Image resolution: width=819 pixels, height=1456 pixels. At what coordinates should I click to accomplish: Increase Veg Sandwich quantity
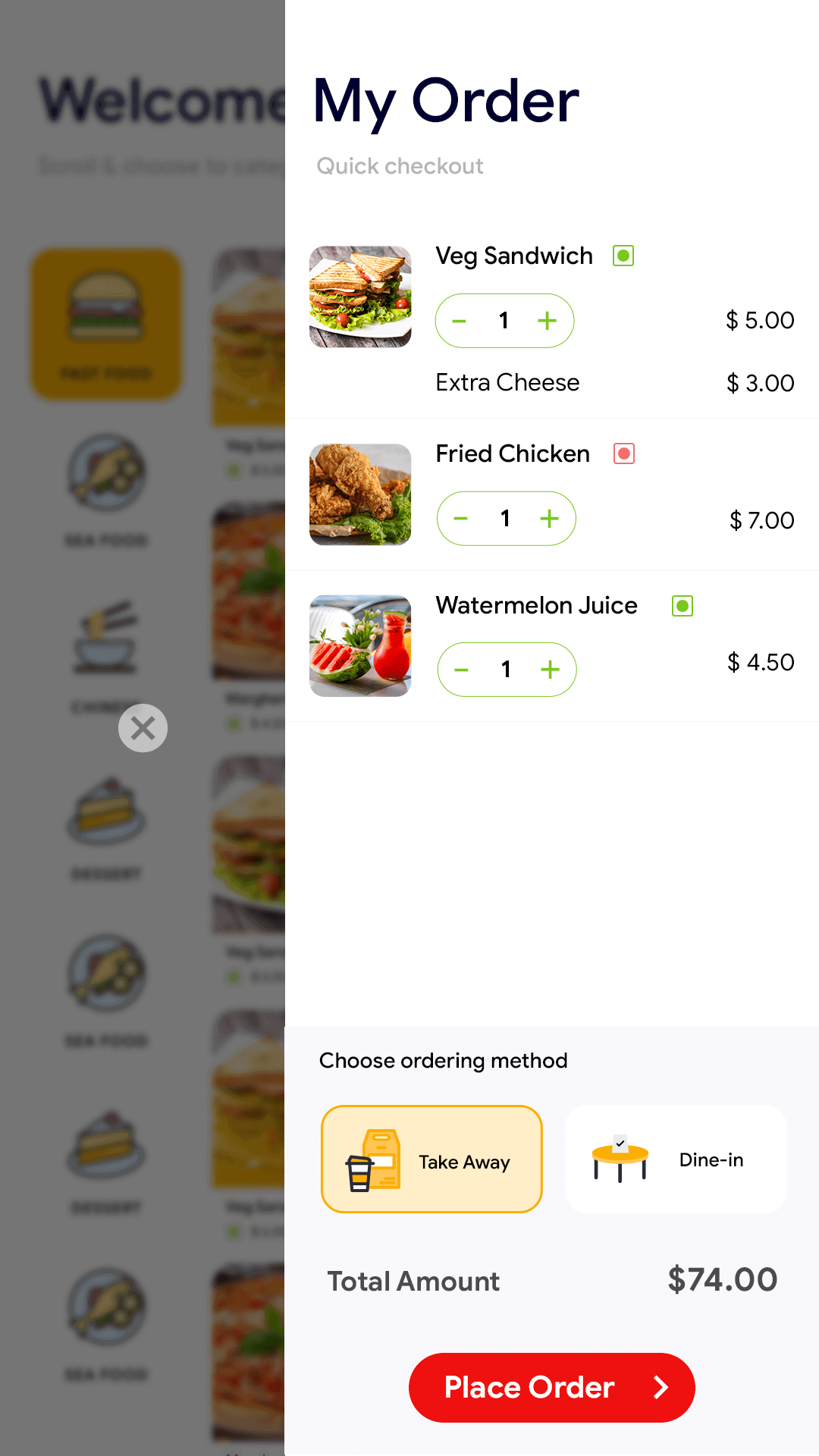pyautogui.click(x=548, y=321)
